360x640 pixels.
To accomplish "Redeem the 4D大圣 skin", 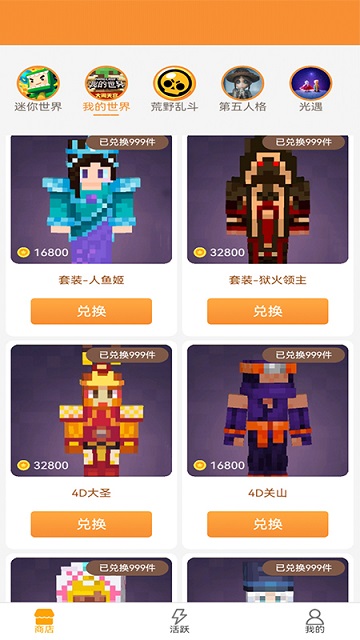I will tap(91, 524).
